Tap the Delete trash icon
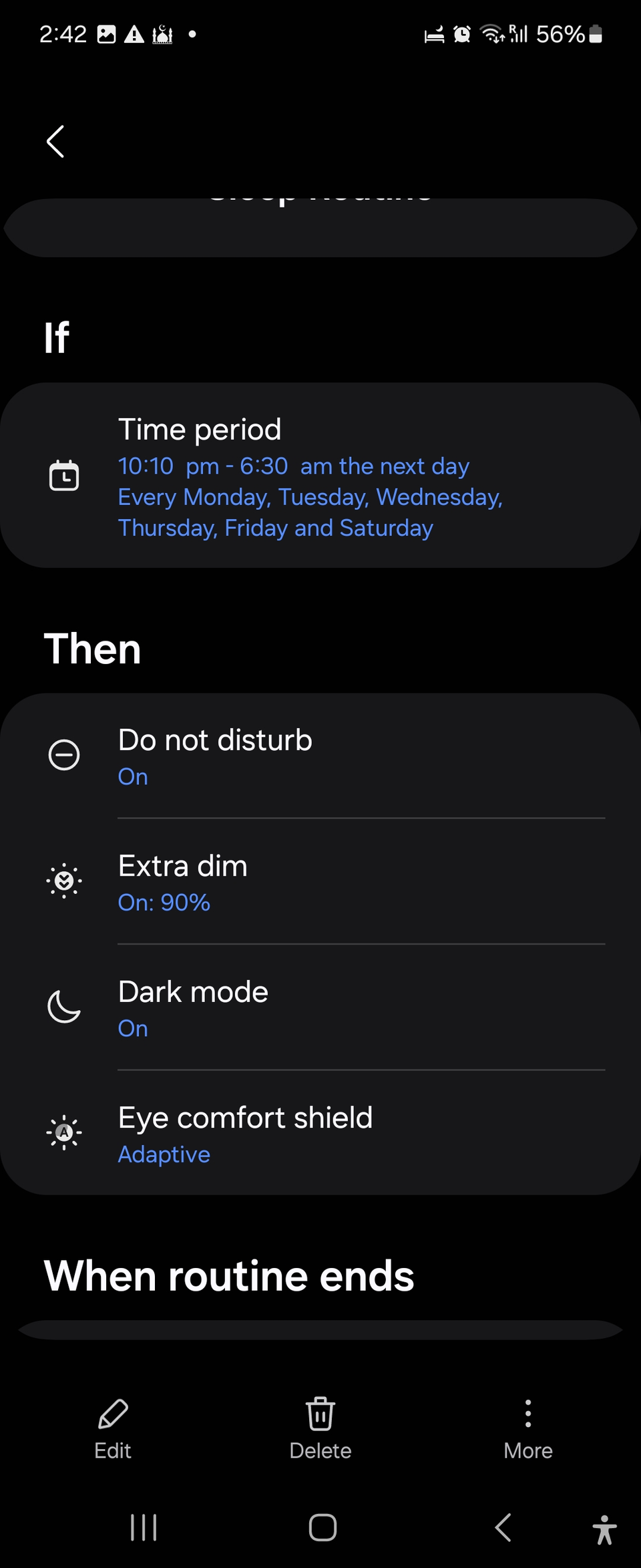The height and width of the screenshot is (1568, 641). pyautogui.click(x=320, y=1414)
